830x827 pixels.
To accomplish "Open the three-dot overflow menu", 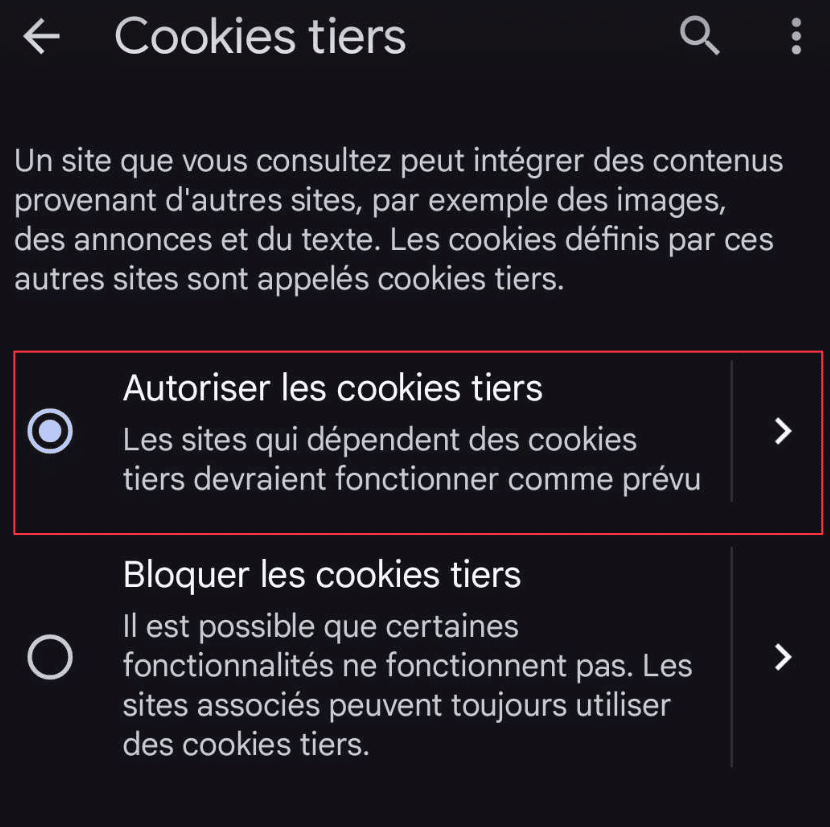I will click(796, 37).
